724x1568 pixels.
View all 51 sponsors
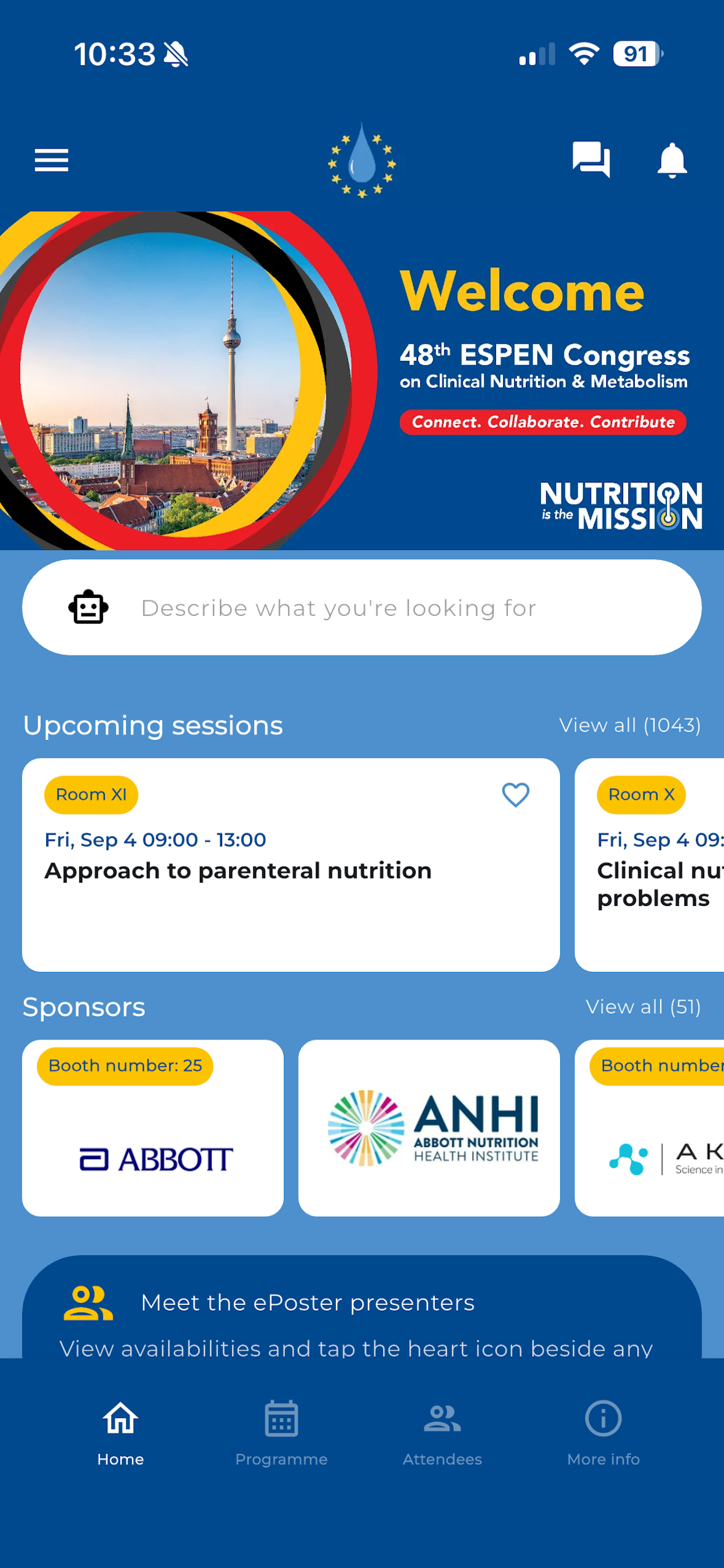click(x=643, y=1006)
